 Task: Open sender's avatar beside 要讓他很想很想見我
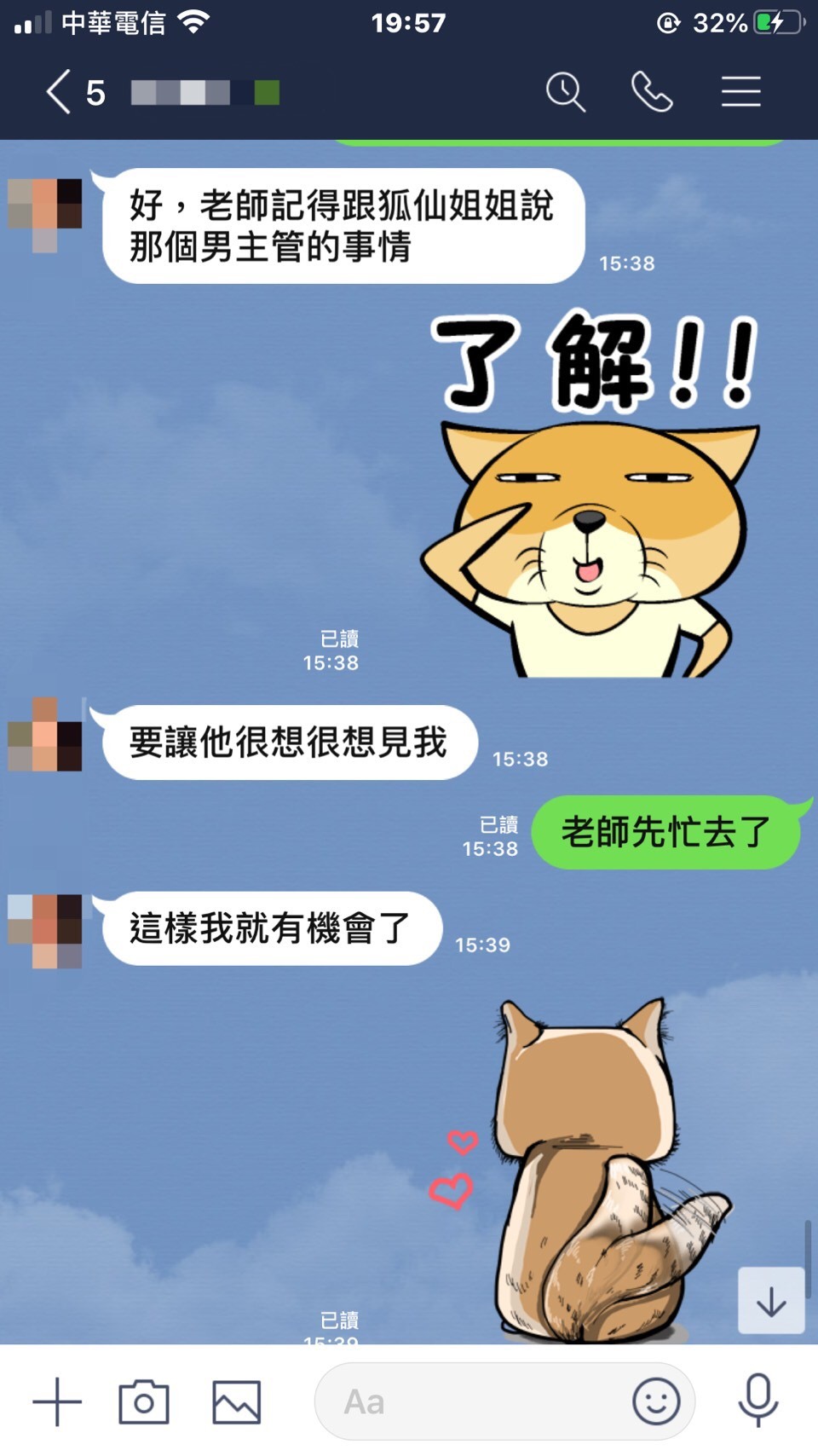click(x=45, y=735)
